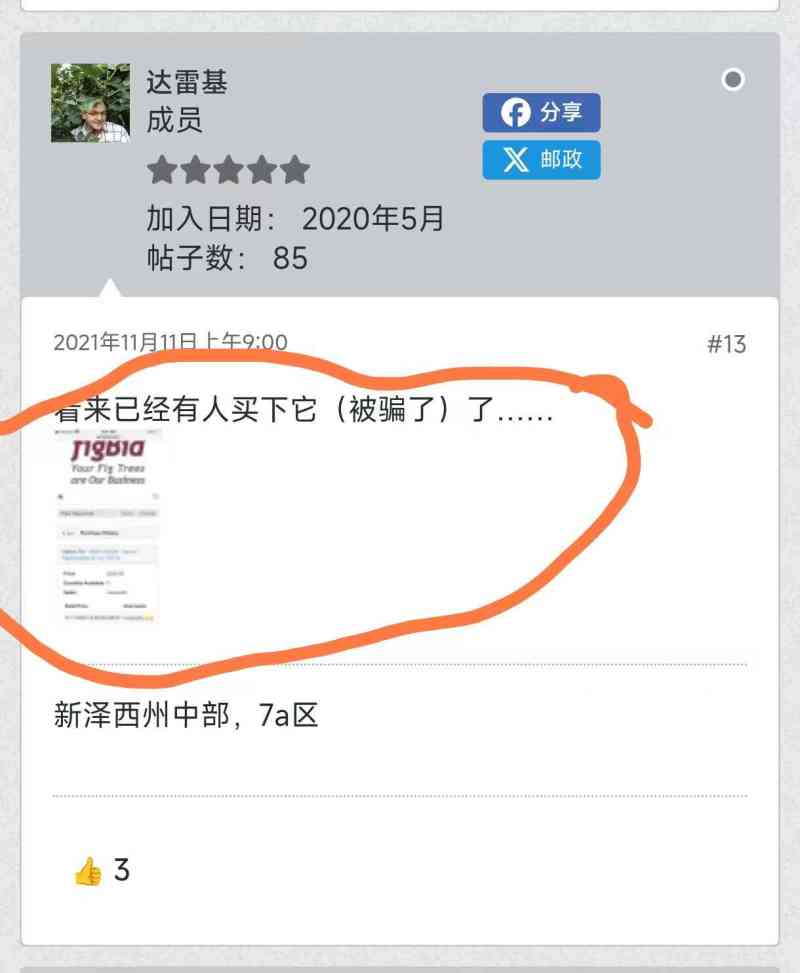Viewport: 800px width, 973px height.
Task: Share this post to Facebook
Action: pyautogui.click(x=541, y=113)
